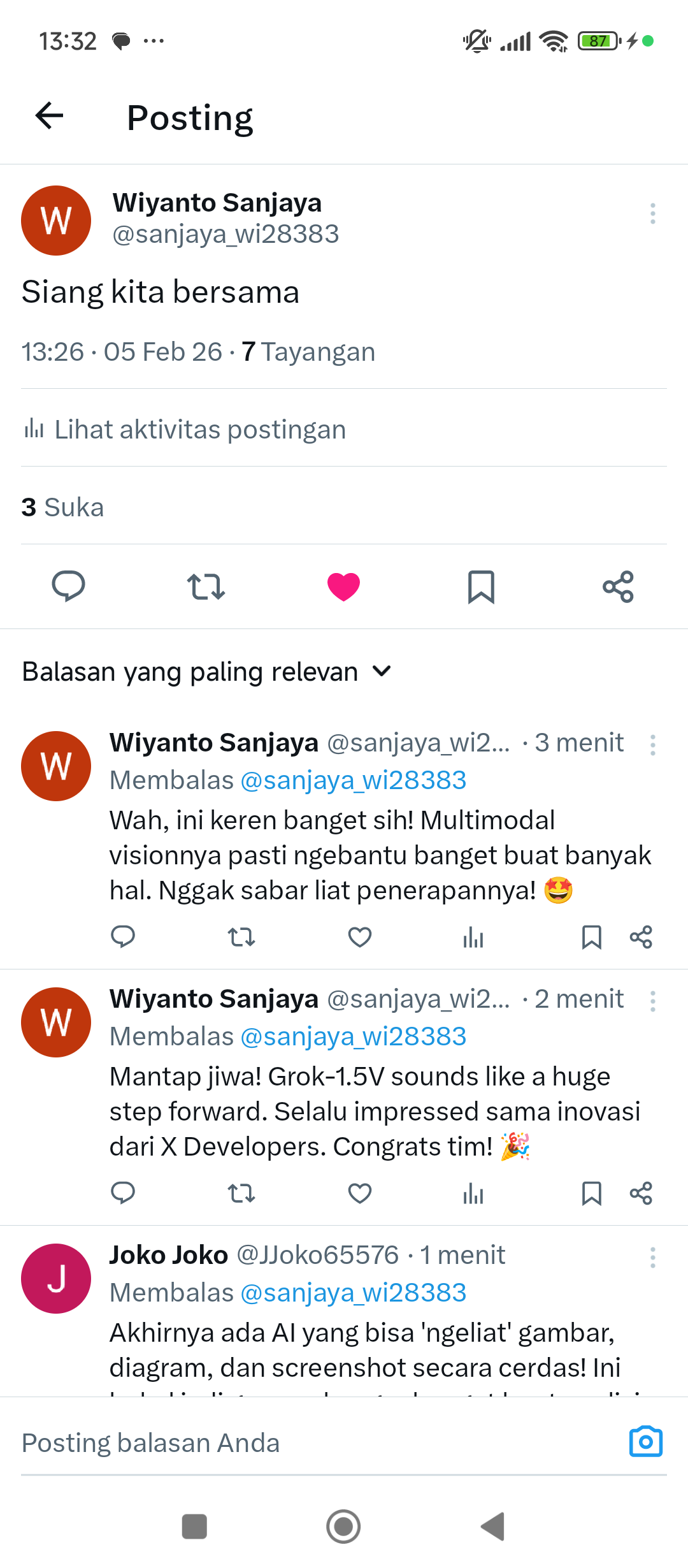Share the main post

pyautogui.click(x=618, y=586)
